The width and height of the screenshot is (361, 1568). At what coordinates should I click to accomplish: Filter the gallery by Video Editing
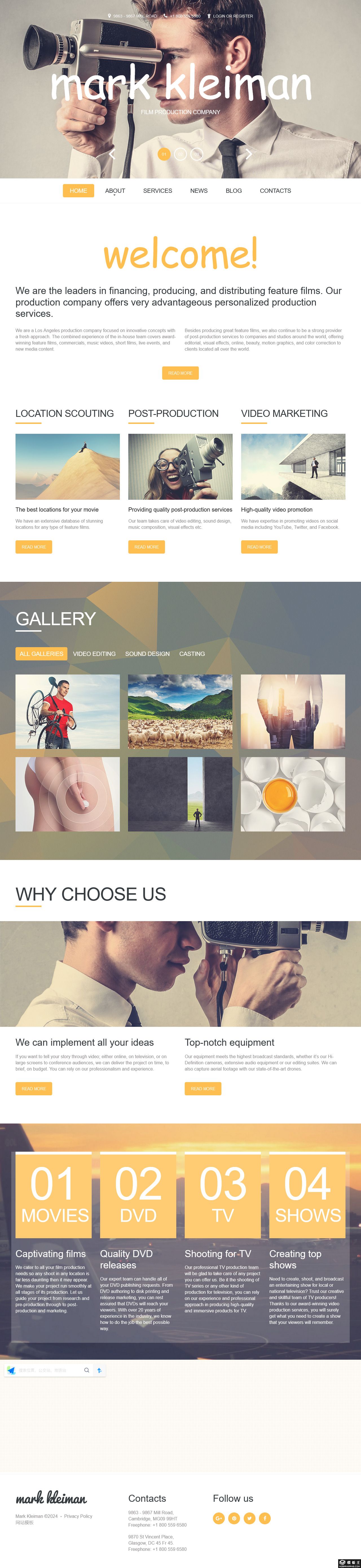pyautogui.click(x=94, y=654)
